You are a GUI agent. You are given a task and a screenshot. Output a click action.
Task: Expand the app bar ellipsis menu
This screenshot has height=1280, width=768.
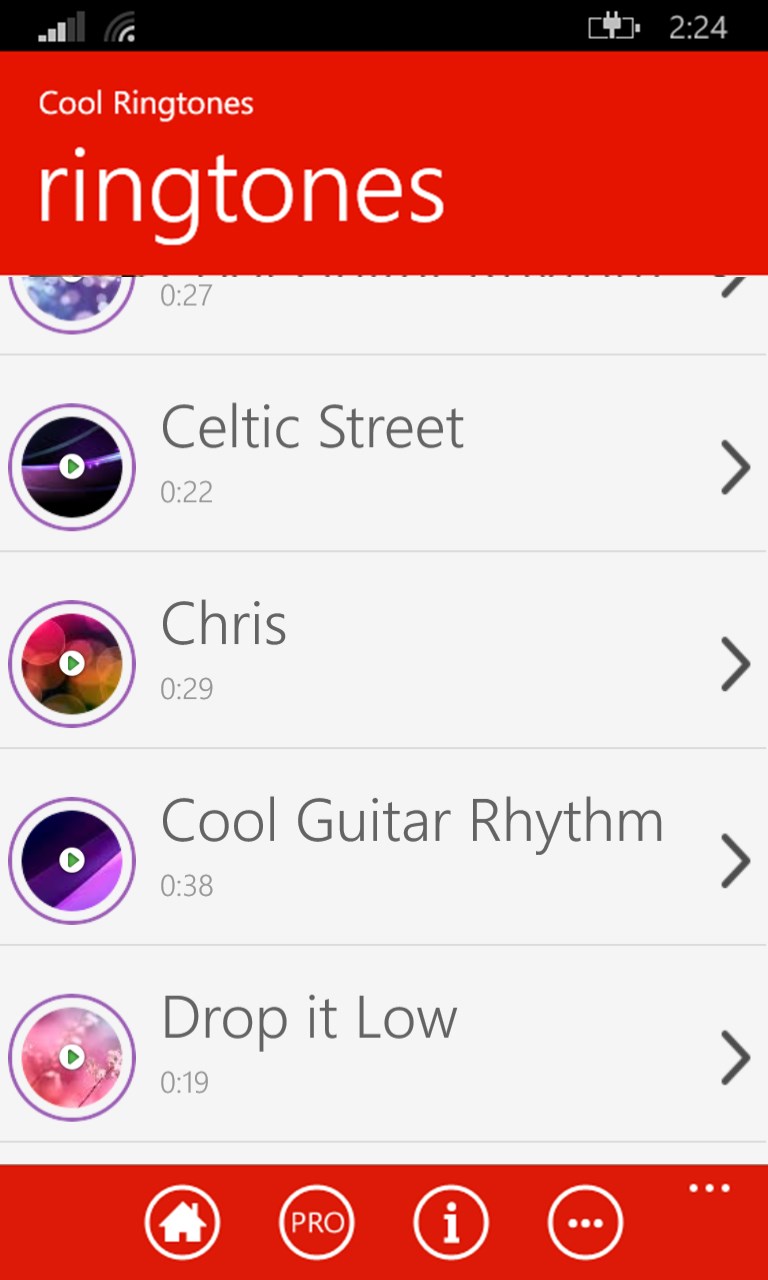[709, 1189]
